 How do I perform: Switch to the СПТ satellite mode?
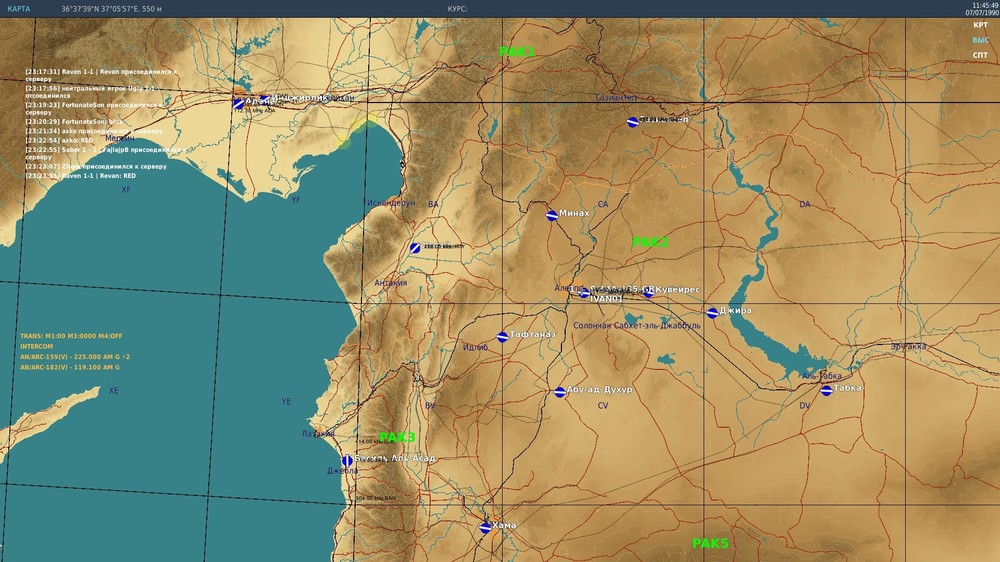click(980, 55)
